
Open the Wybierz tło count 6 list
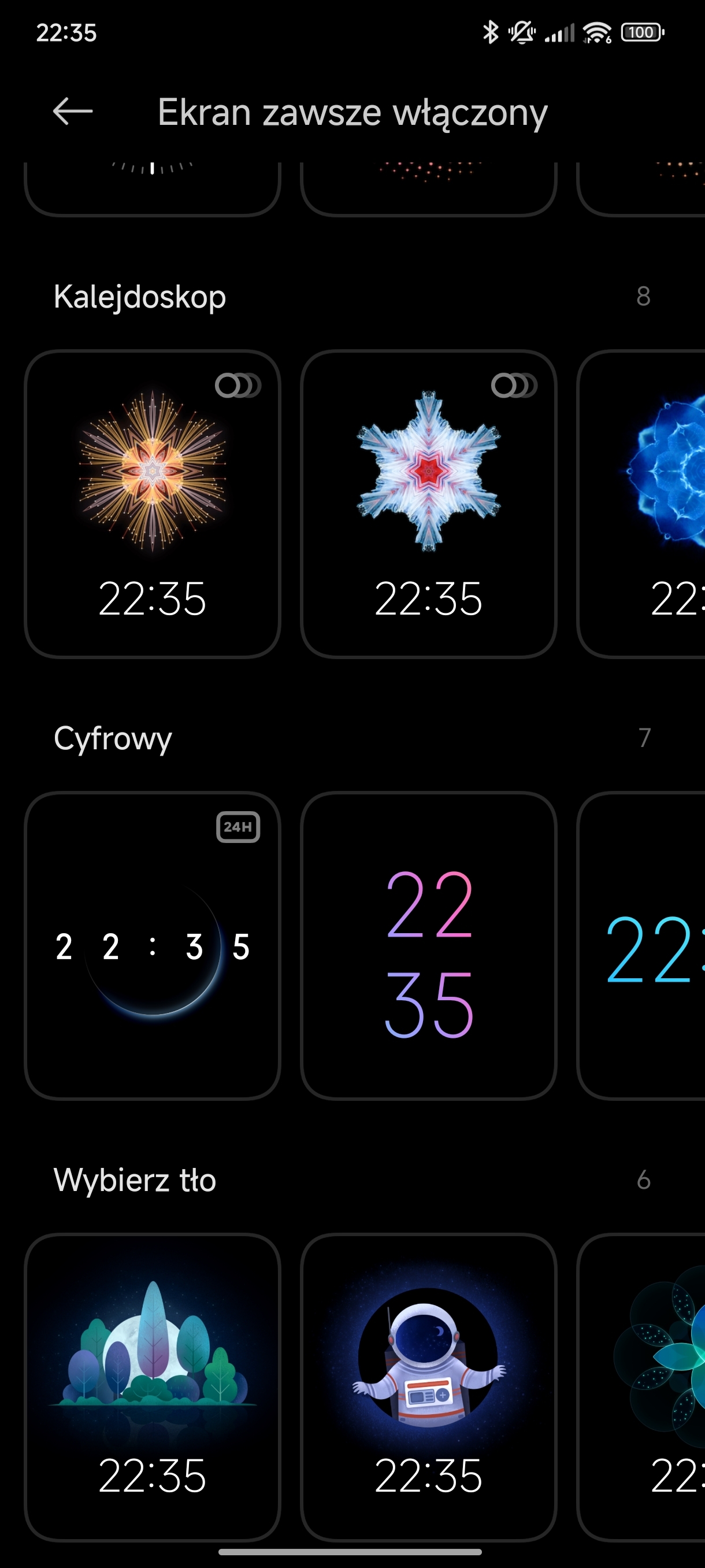click(x=643, y=1180)
